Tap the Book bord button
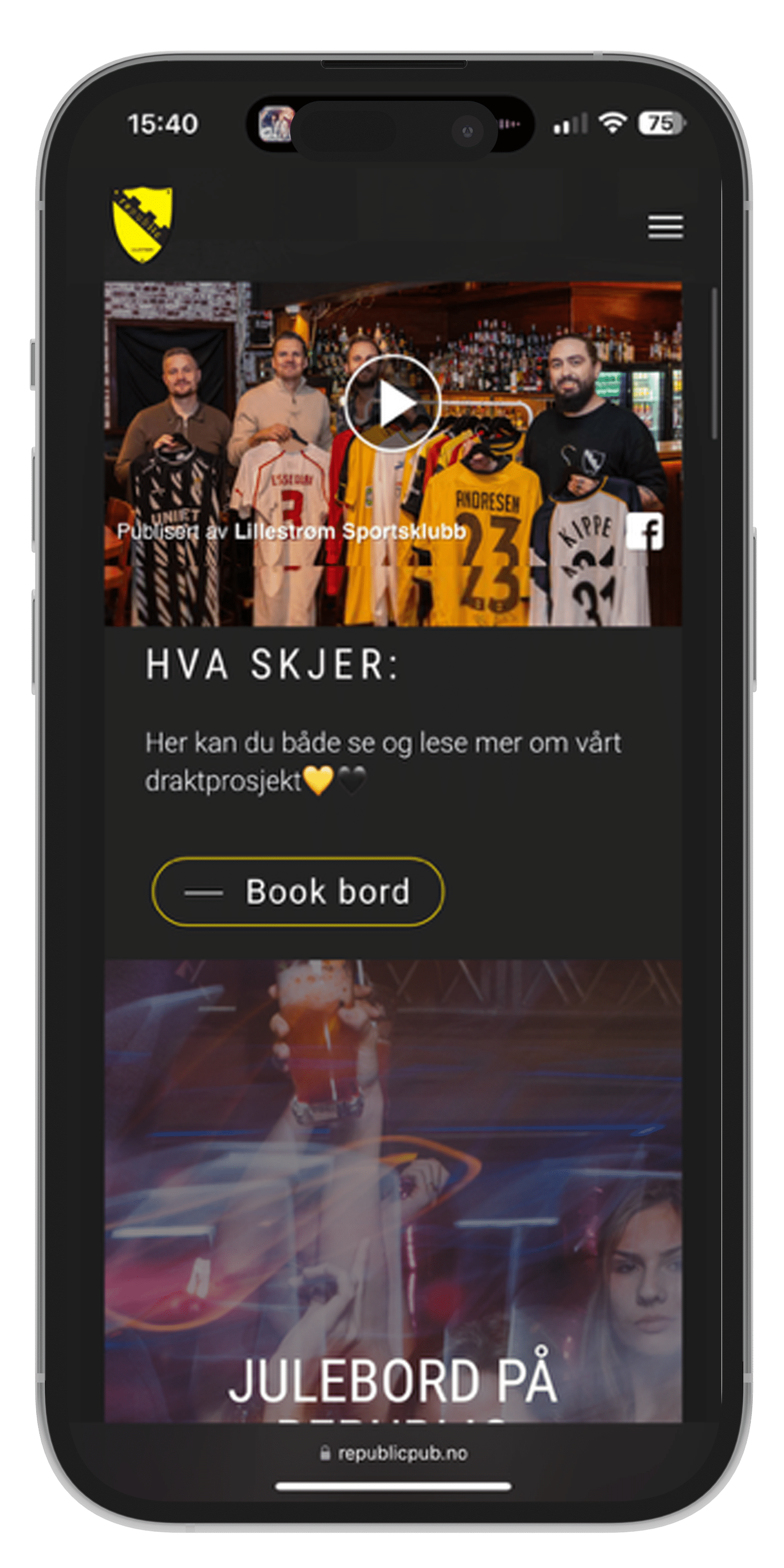Image resolution: width=784 pixels, height=1568 pixels. (297, 892)
